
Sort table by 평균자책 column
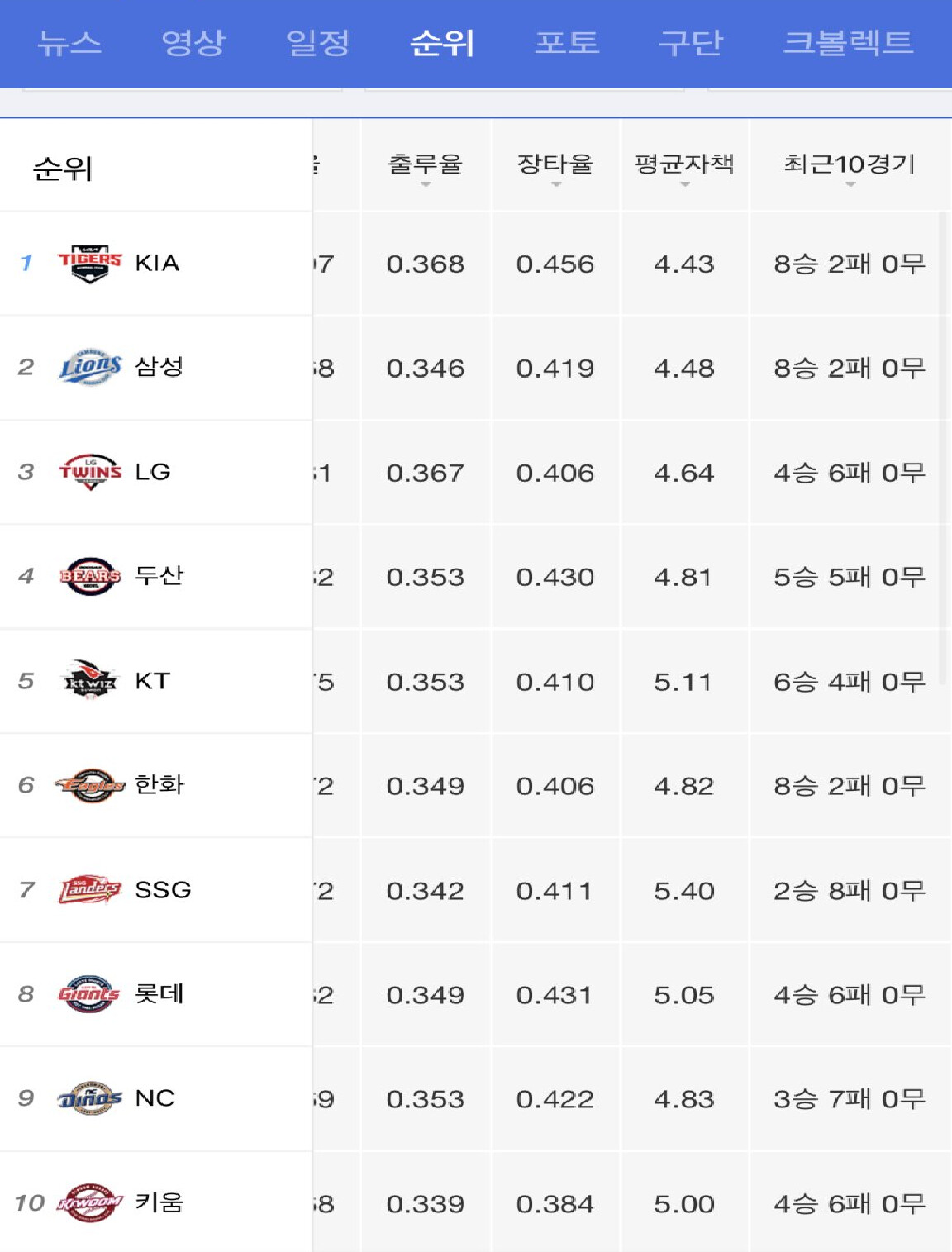point(684,165)
